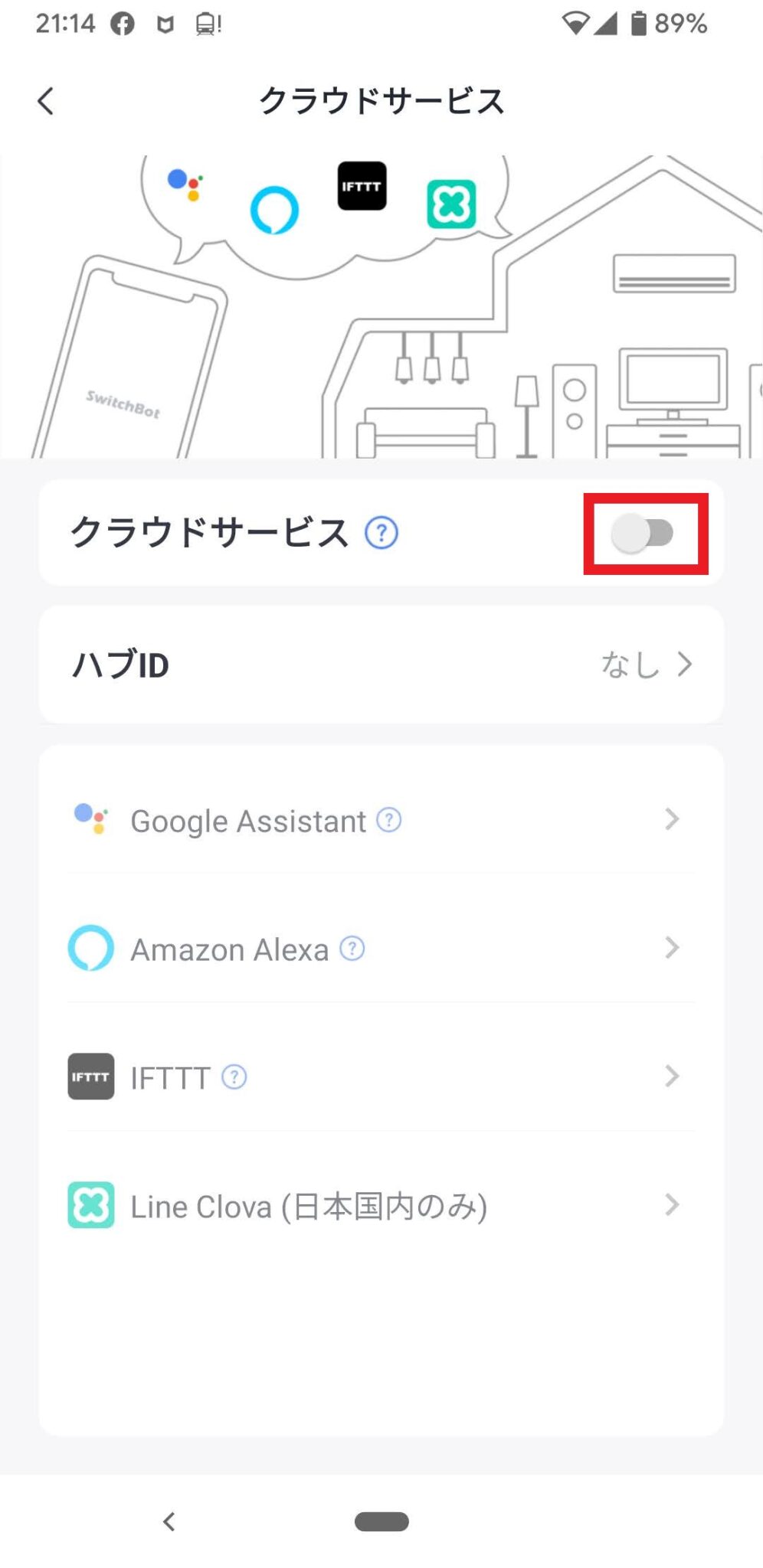Tap help icon beside Amazon Alexa

(352, 949)
